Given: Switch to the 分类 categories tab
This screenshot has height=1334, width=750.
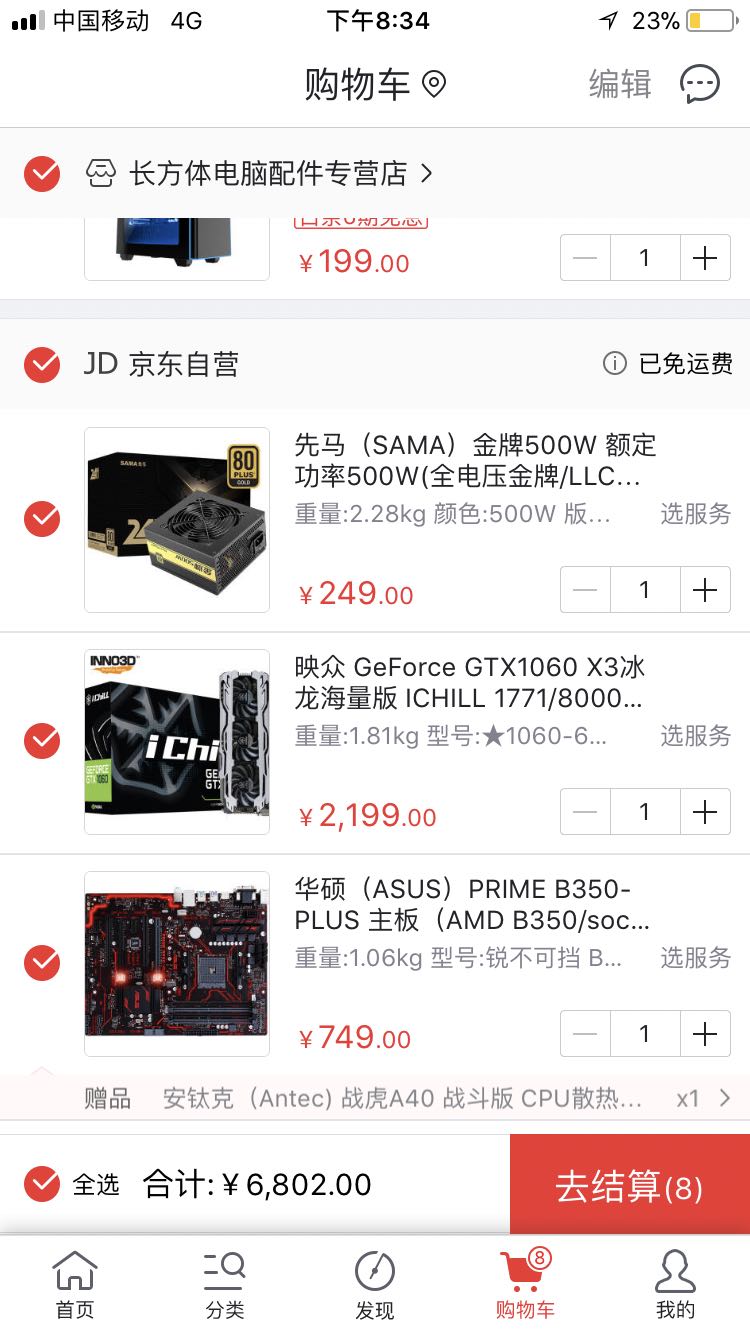Looking at the screenshot, I should (225, 1285).
